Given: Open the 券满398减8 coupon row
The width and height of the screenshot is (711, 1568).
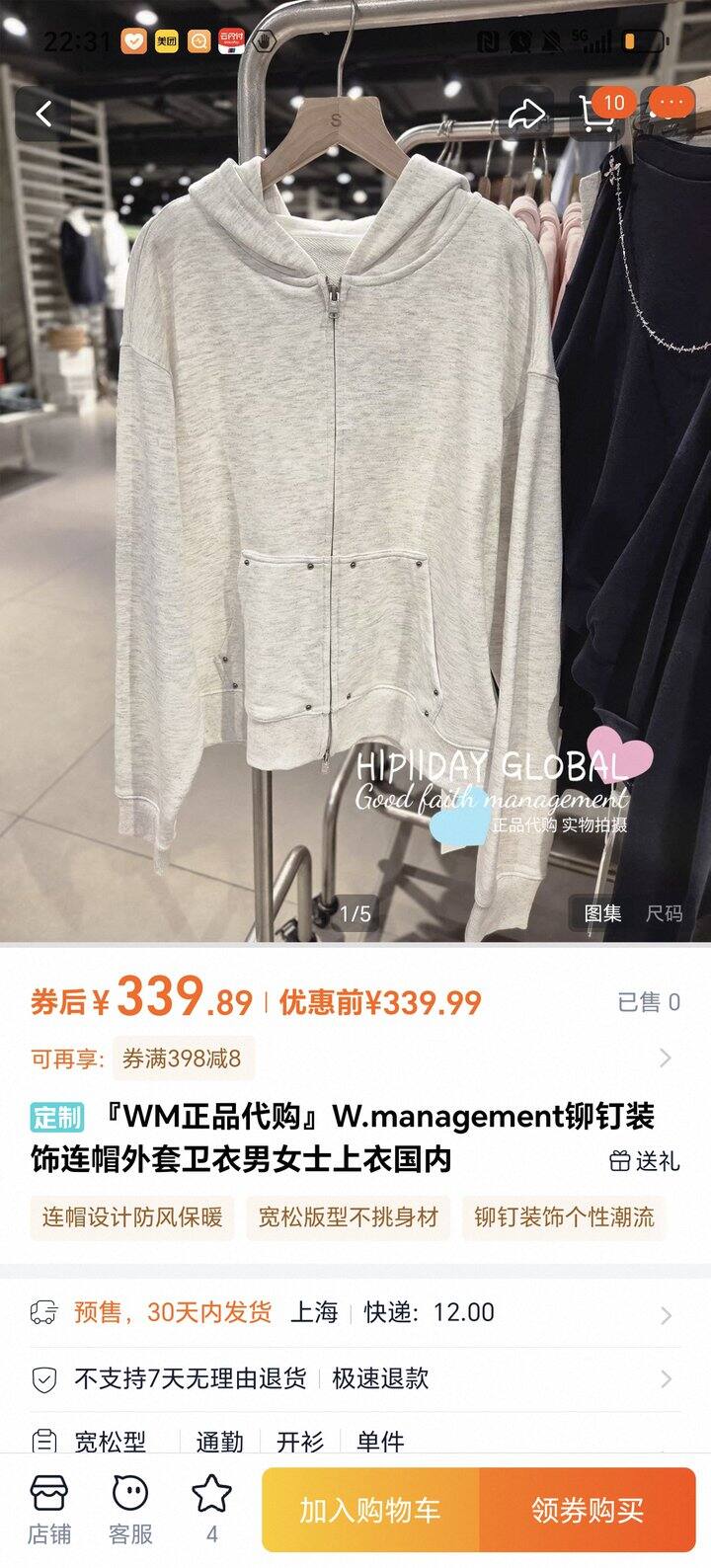Looking at the screenshot, I should pyautogui.click(x=355, y=1059).
